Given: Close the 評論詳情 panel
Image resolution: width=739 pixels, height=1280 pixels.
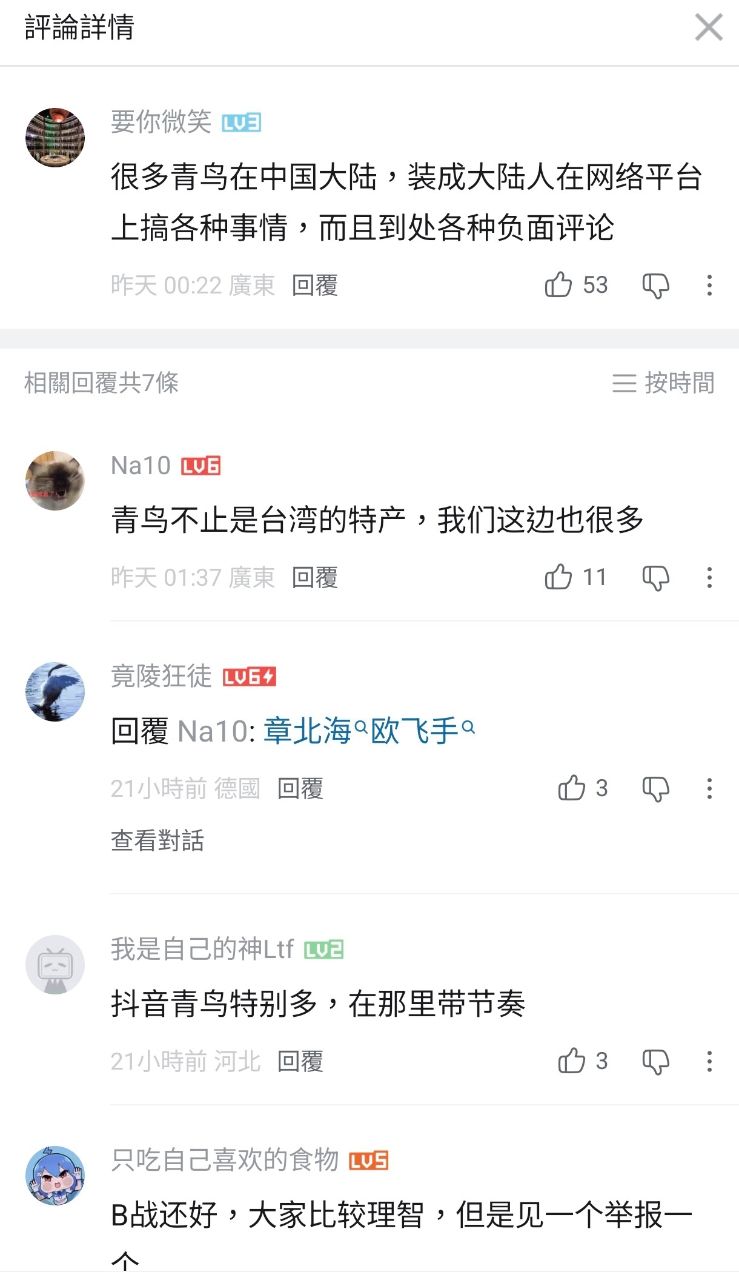Looking at the screenshot, I should 708,27.
